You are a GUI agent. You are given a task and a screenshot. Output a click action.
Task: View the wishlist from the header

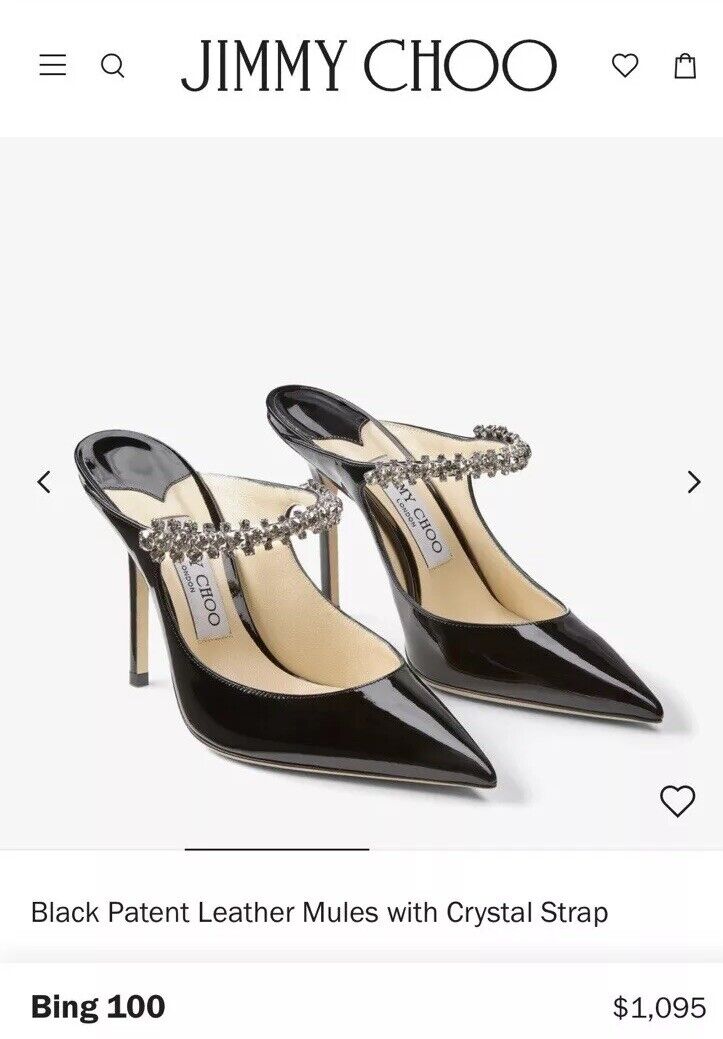pyautogui.click(x=625, y=66)
